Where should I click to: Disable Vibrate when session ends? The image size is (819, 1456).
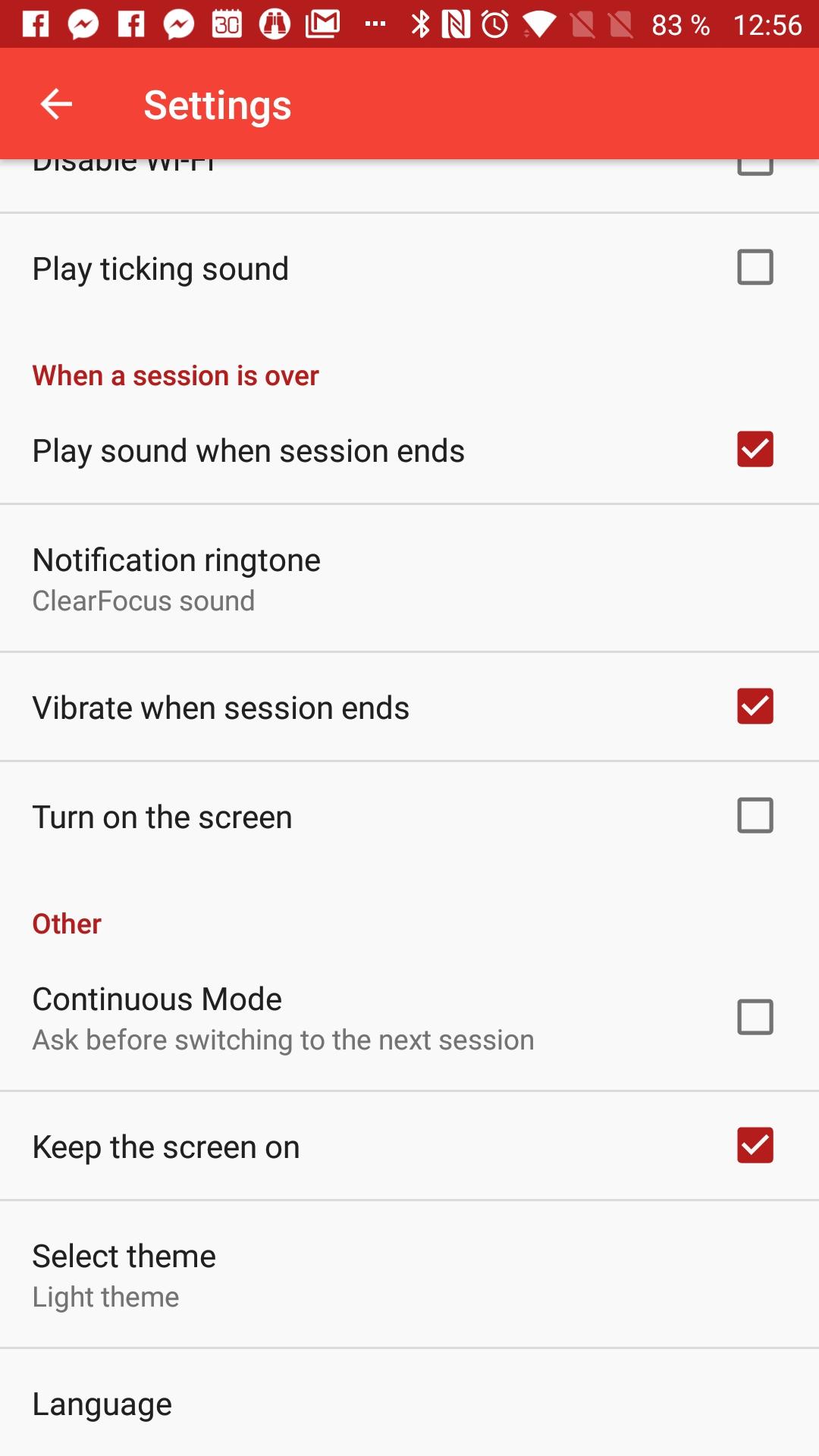(x=755, y=706)
